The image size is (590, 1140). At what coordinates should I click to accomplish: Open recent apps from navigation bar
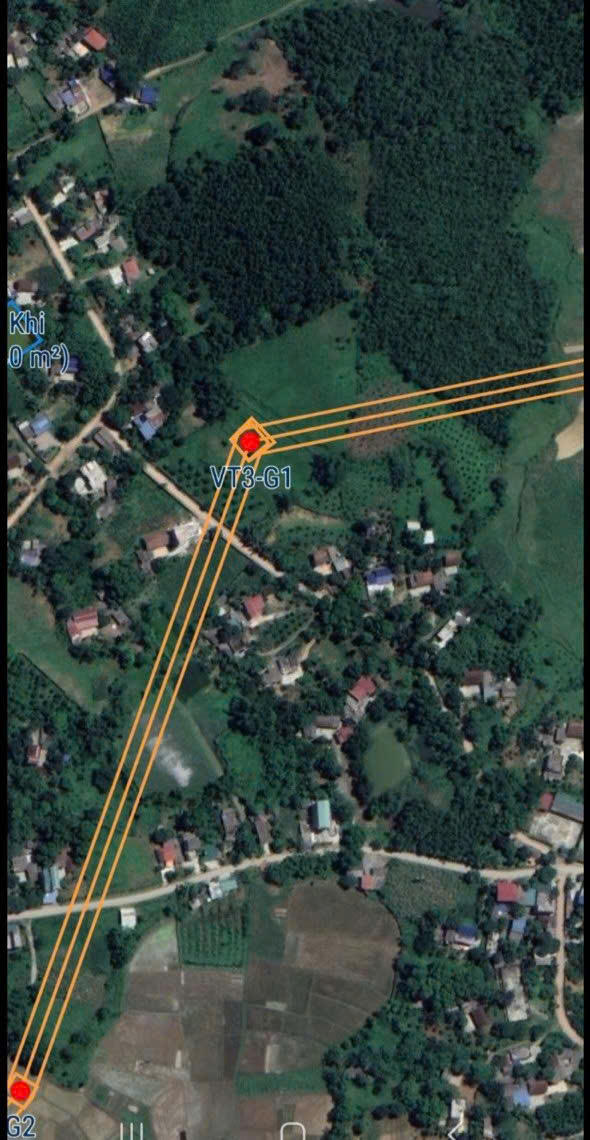click(x=132, y=1131)
